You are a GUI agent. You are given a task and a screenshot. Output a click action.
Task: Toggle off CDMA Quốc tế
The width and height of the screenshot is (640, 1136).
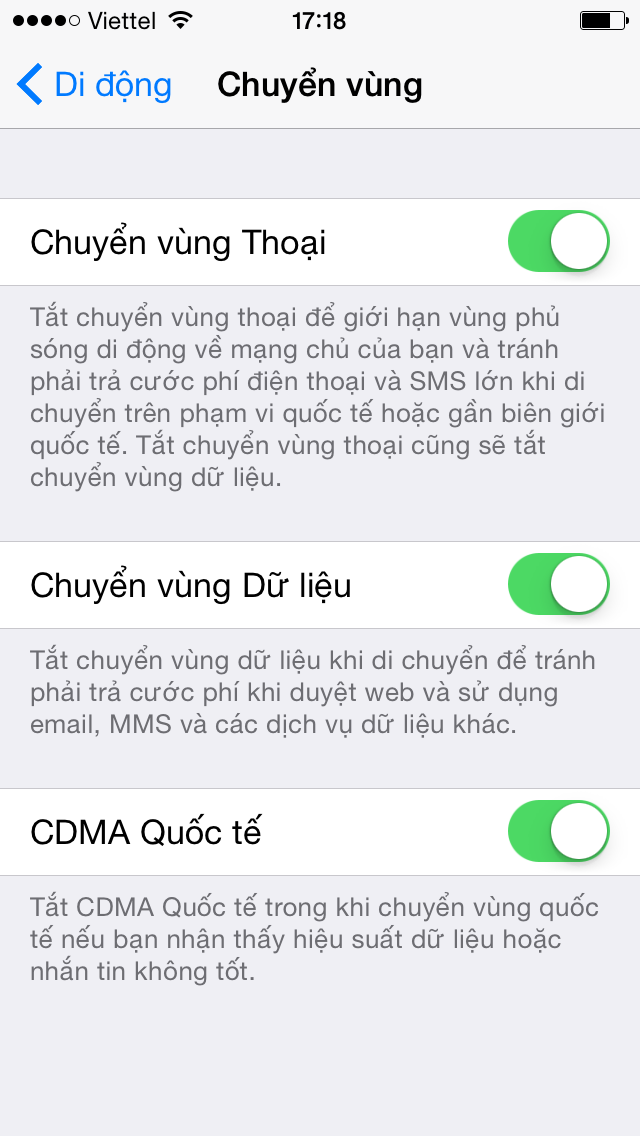pyautogui.click(x=558, y=831)
